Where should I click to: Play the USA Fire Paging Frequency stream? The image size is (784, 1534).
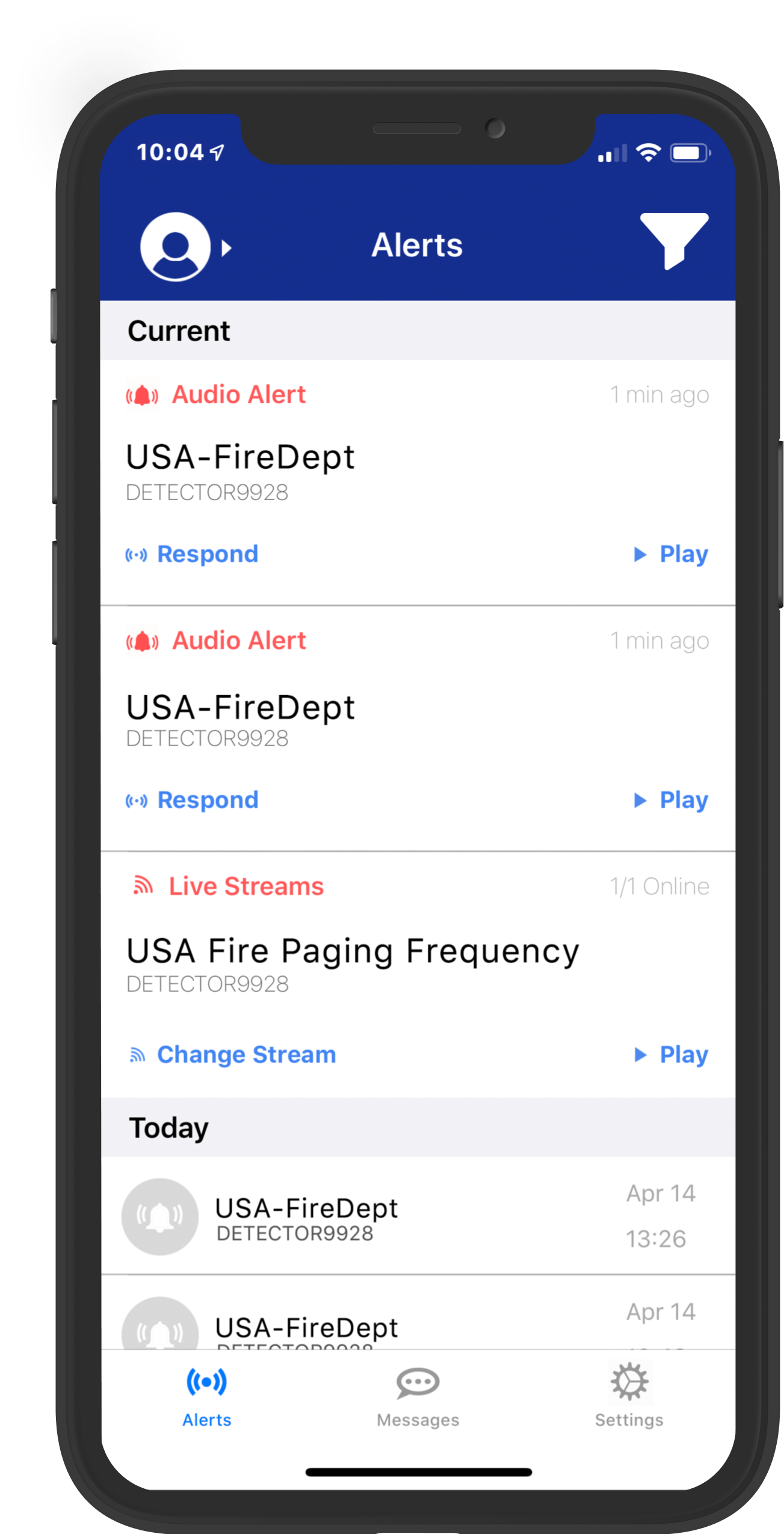670,1054
